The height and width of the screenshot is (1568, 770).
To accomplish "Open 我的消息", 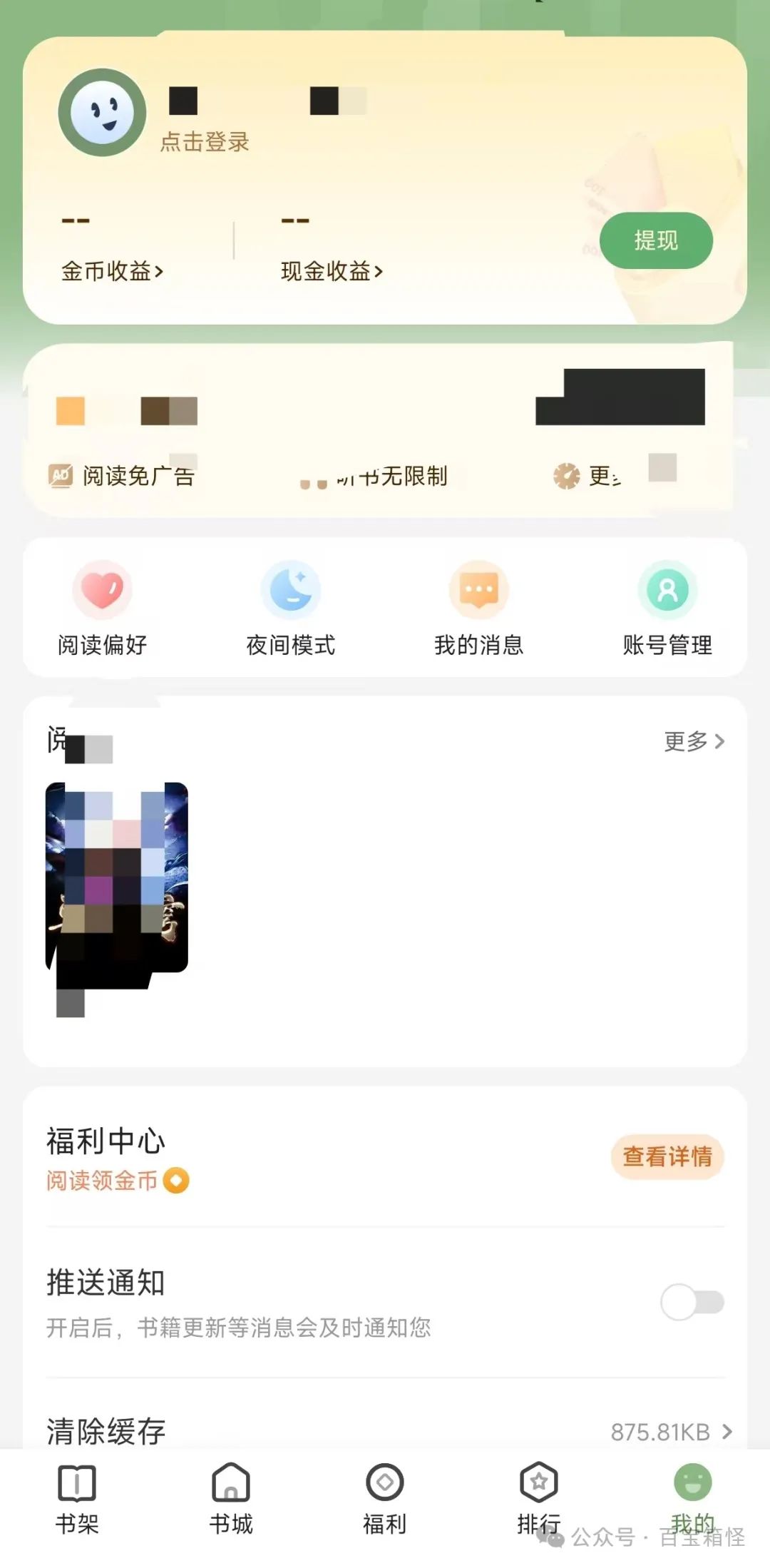I will point(479,609).
